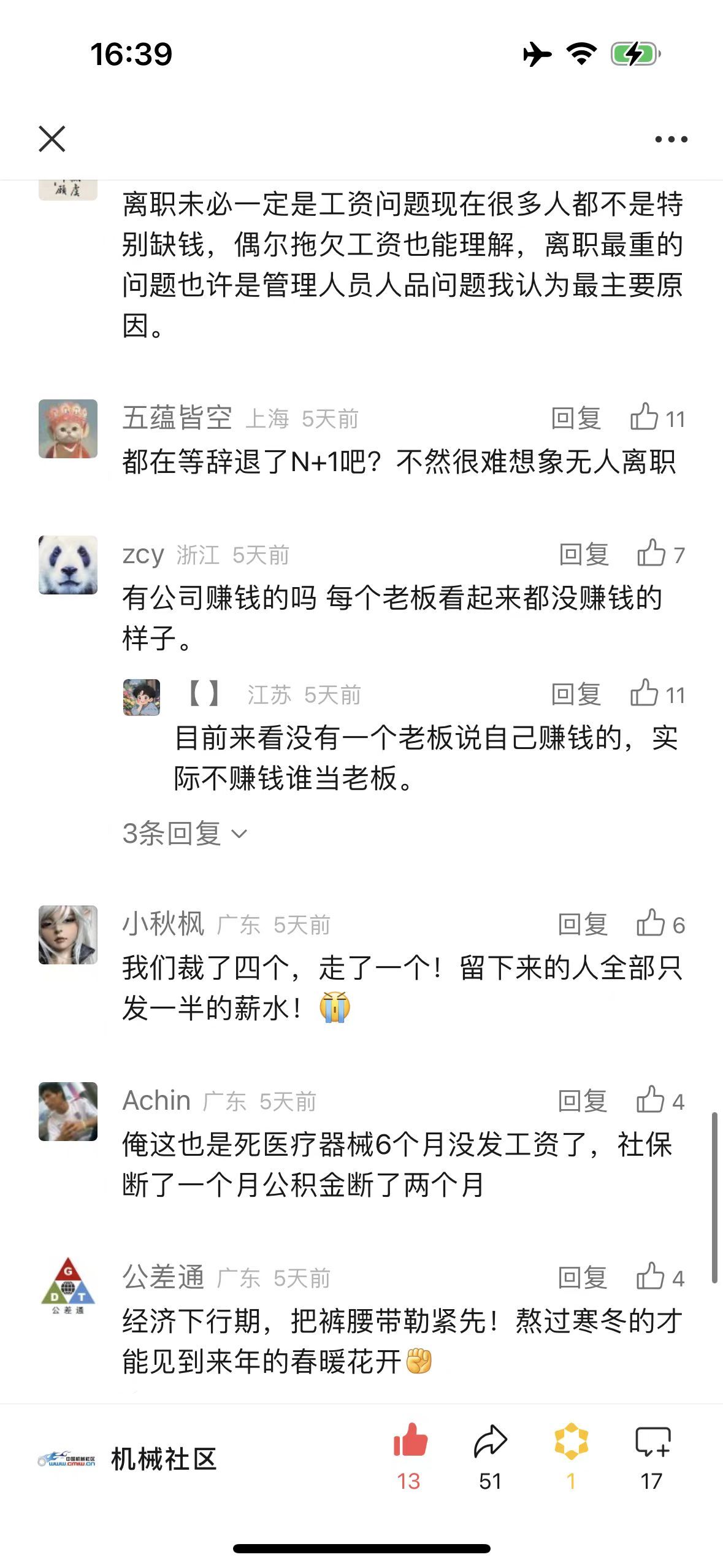Like Achin's comment

coord(660,1101)
